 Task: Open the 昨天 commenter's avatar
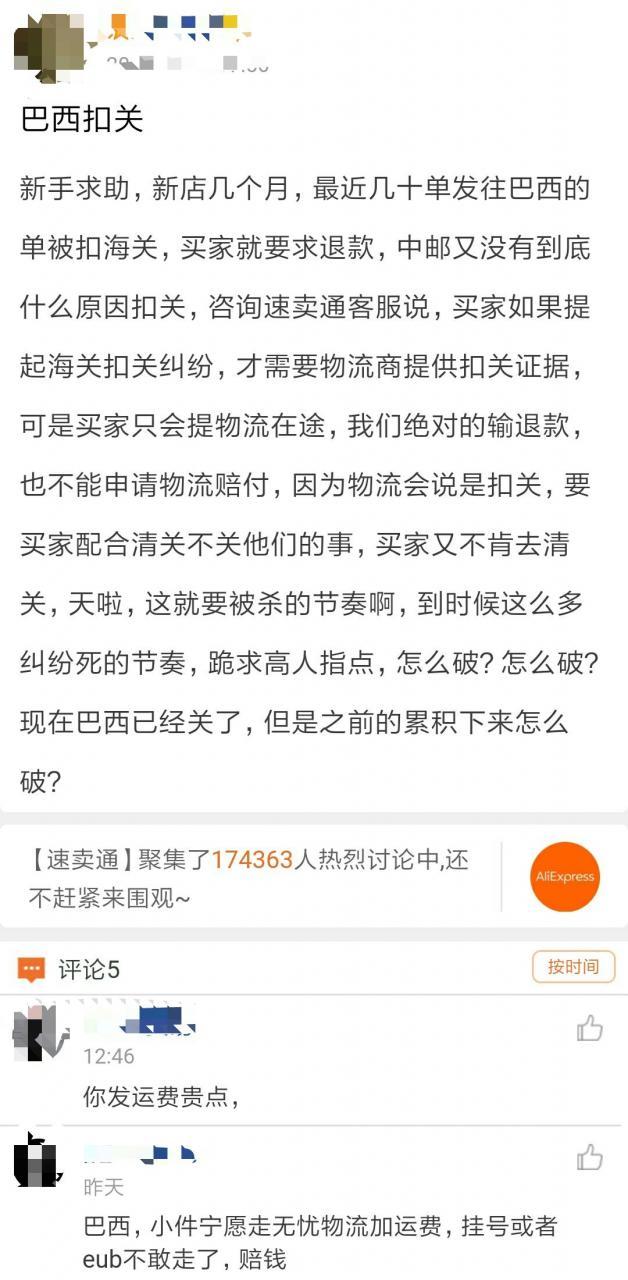click(x=38, y=1161)
